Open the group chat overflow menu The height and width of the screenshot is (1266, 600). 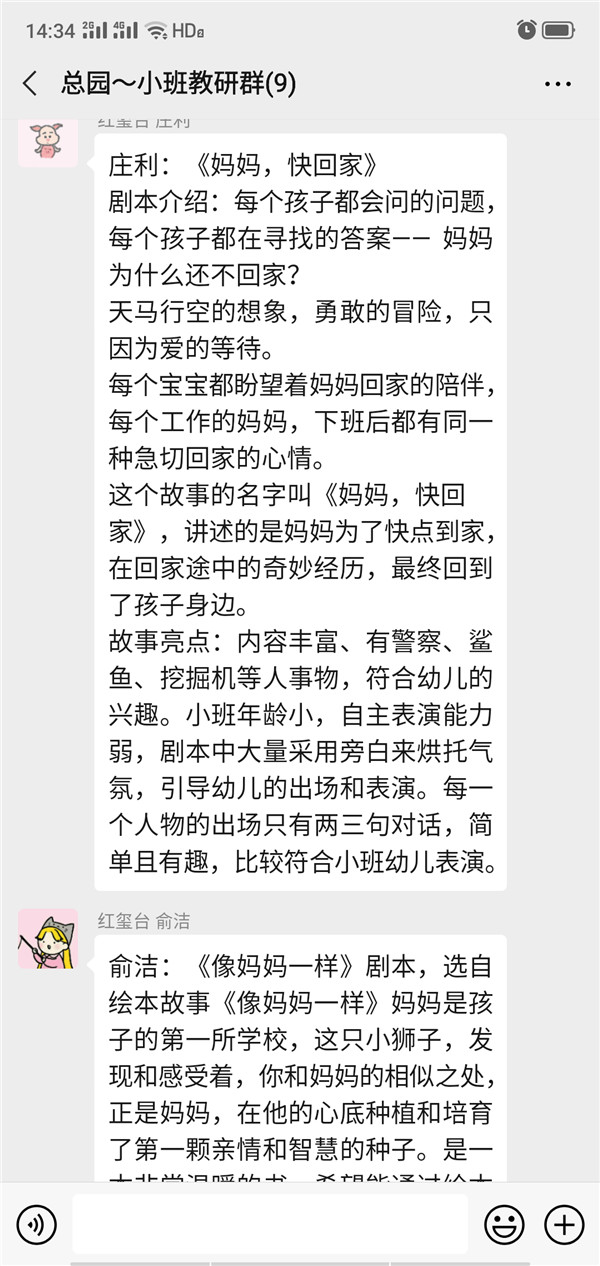557,84
